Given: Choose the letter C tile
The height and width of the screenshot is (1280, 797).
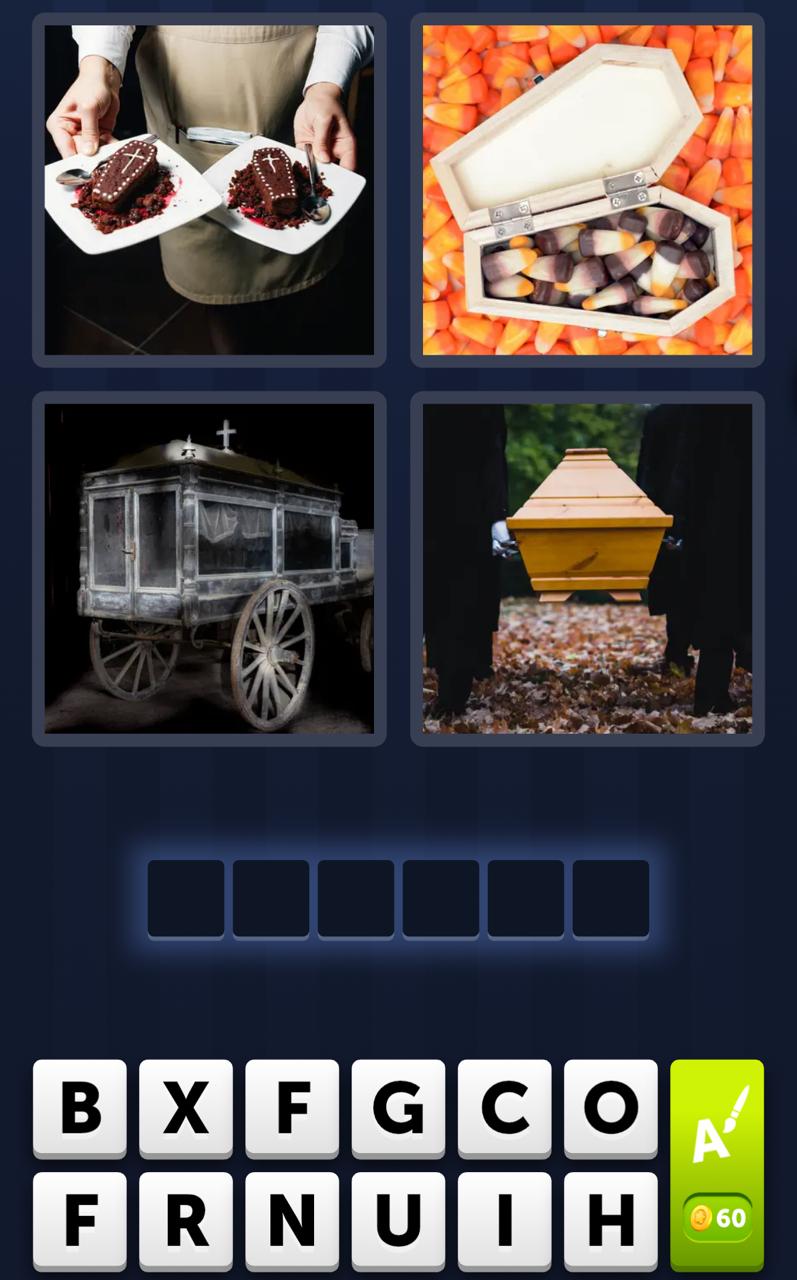Looking at the screenshot, I should pos(504,1108).
